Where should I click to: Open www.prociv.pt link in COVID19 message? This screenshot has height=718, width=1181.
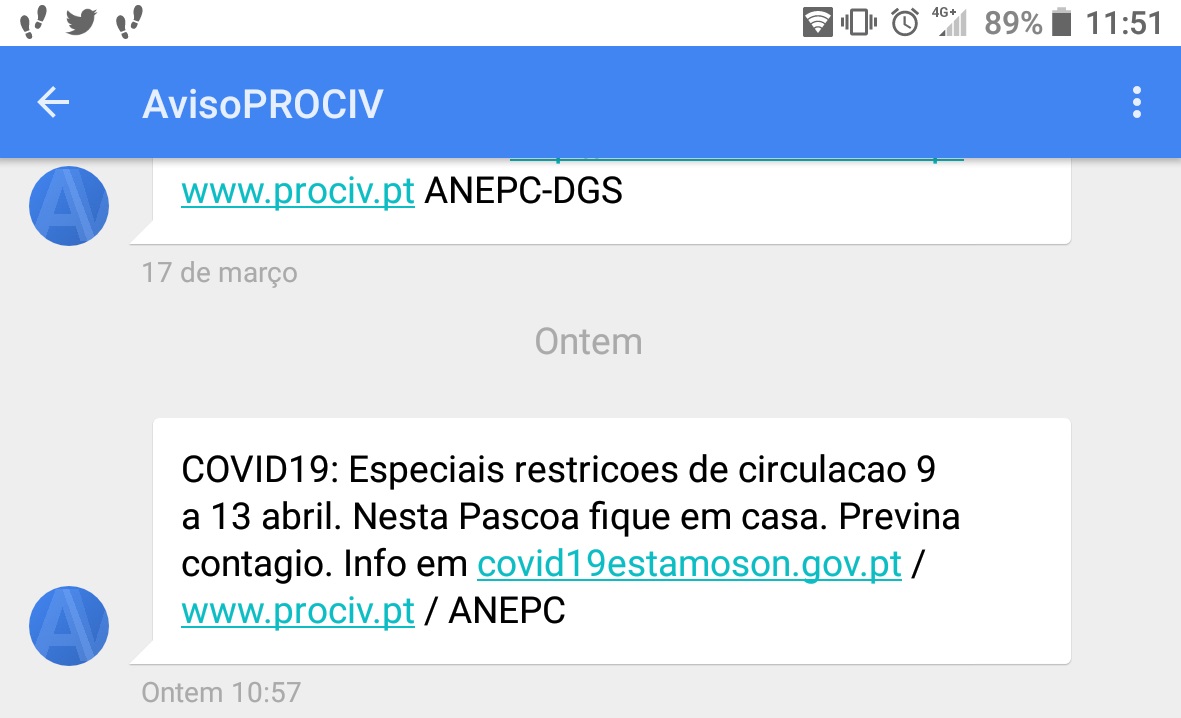[297, 611]
